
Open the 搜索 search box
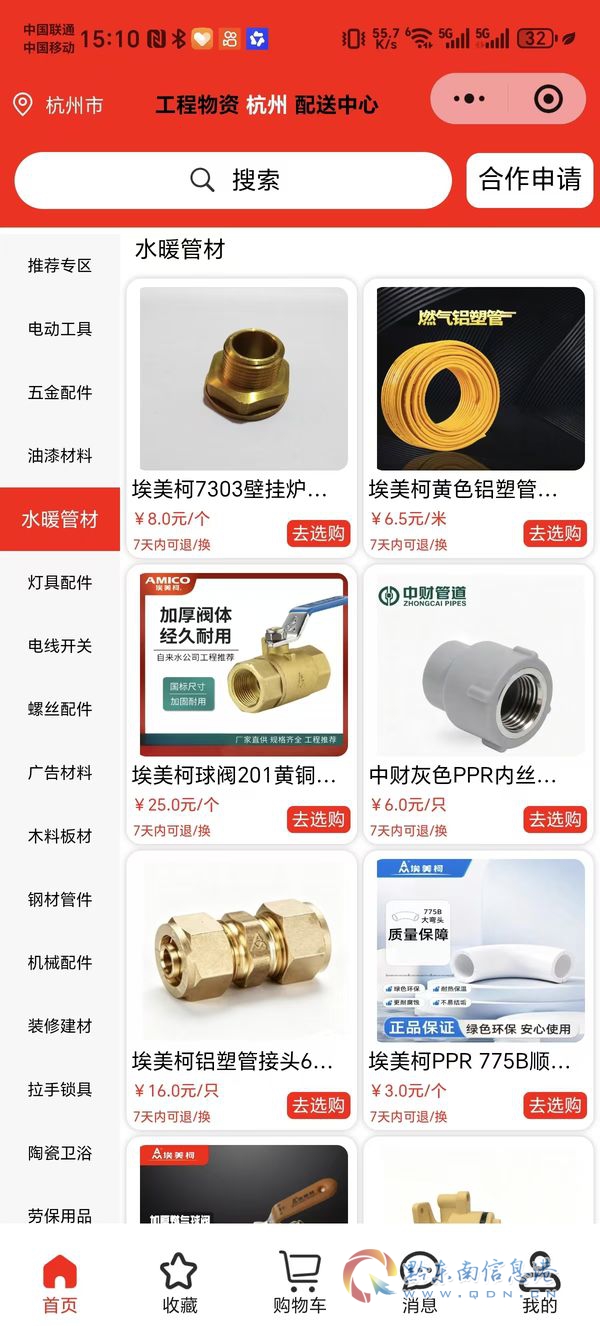(x=233, y=180)
